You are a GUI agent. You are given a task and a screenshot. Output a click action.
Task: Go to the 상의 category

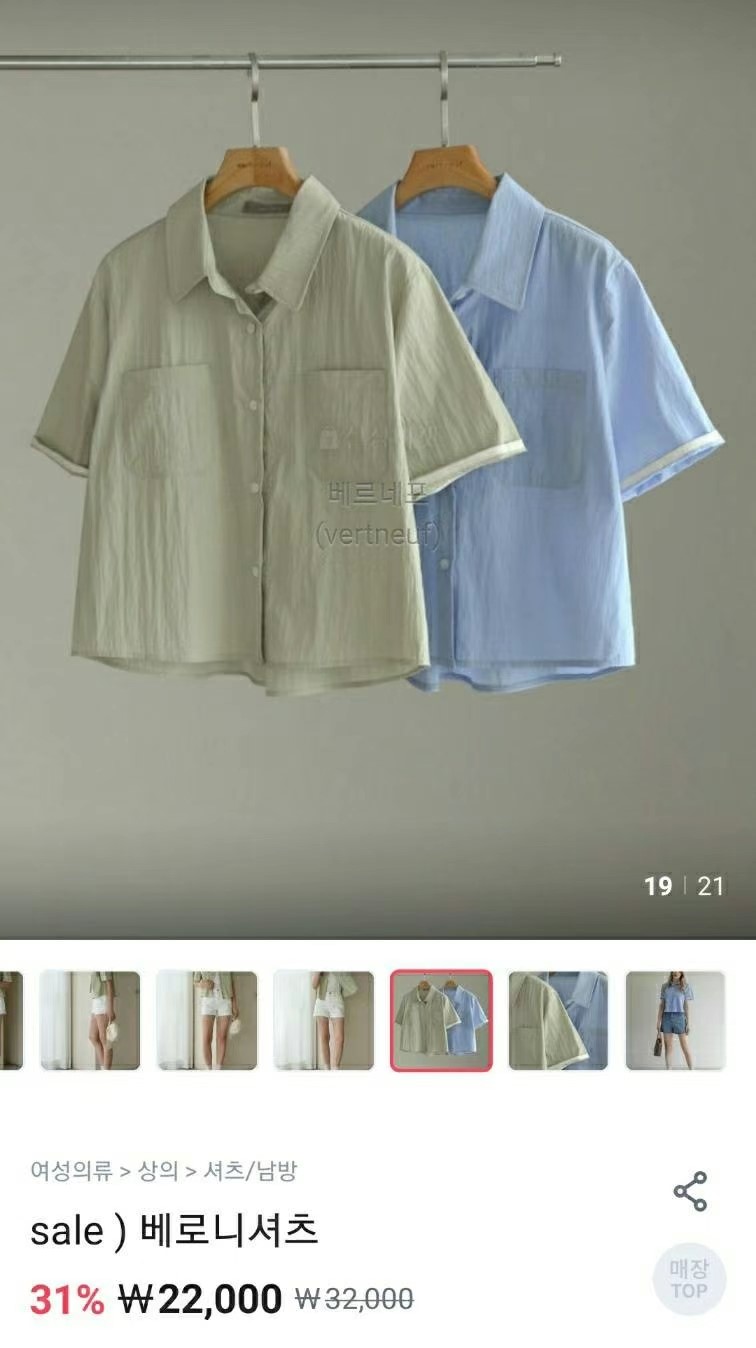[x=158, y=1170]
